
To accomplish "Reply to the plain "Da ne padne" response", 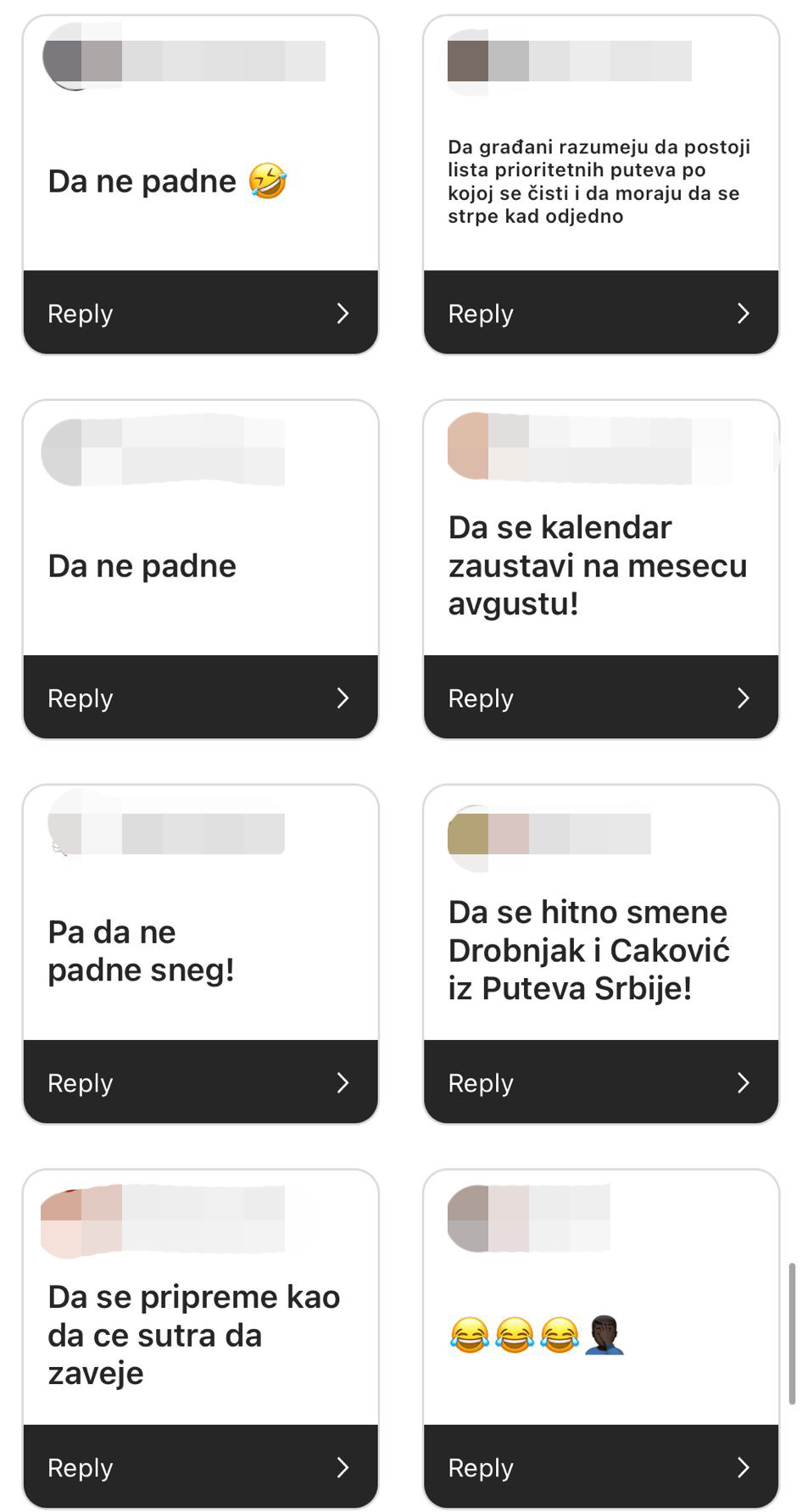I will (200, 698).
